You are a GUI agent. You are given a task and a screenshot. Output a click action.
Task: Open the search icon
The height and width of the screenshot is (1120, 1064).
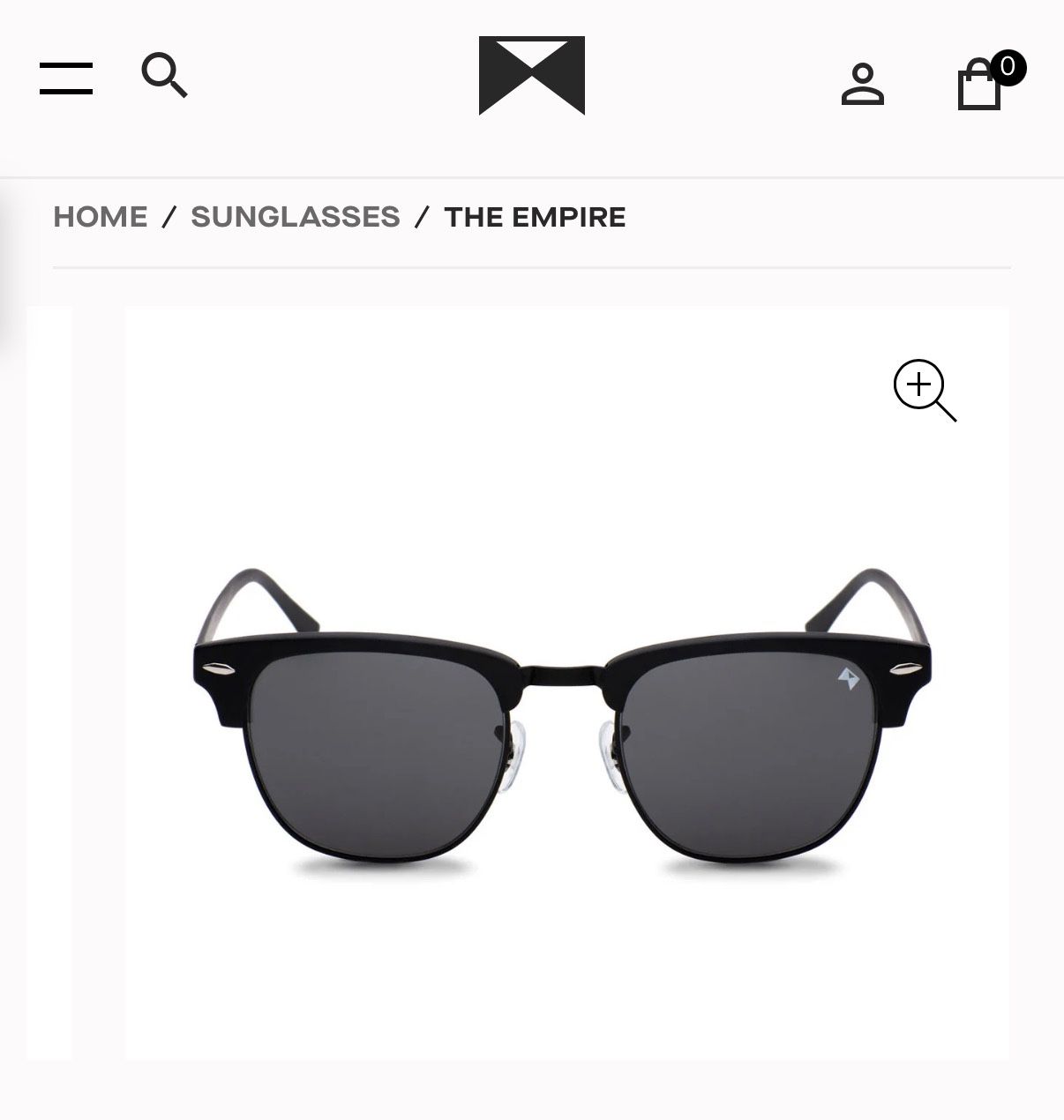pyautogui.click(x=164, y=76)
